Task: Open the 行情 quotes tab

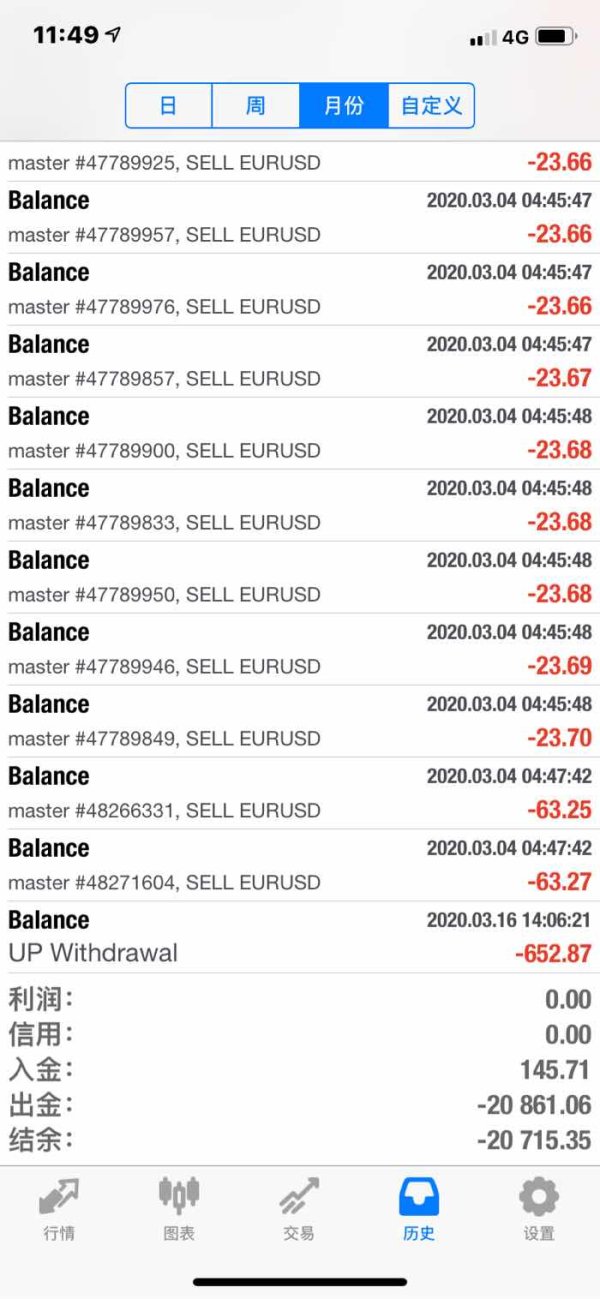Action: click(x=59, y=1208)
